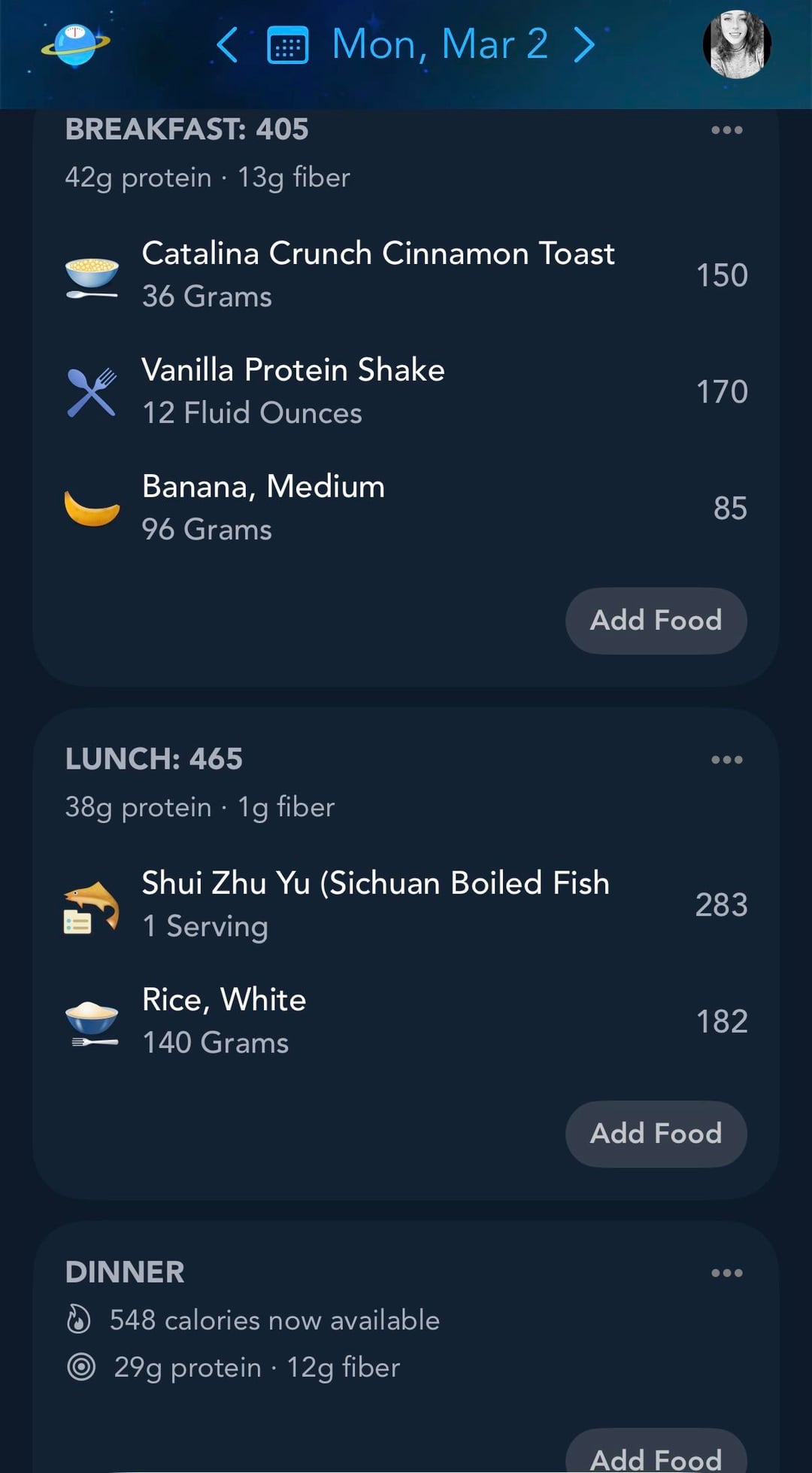Open Banana, Medium entry
Viewport: 812px width, 1473px height.
(406, 508)
